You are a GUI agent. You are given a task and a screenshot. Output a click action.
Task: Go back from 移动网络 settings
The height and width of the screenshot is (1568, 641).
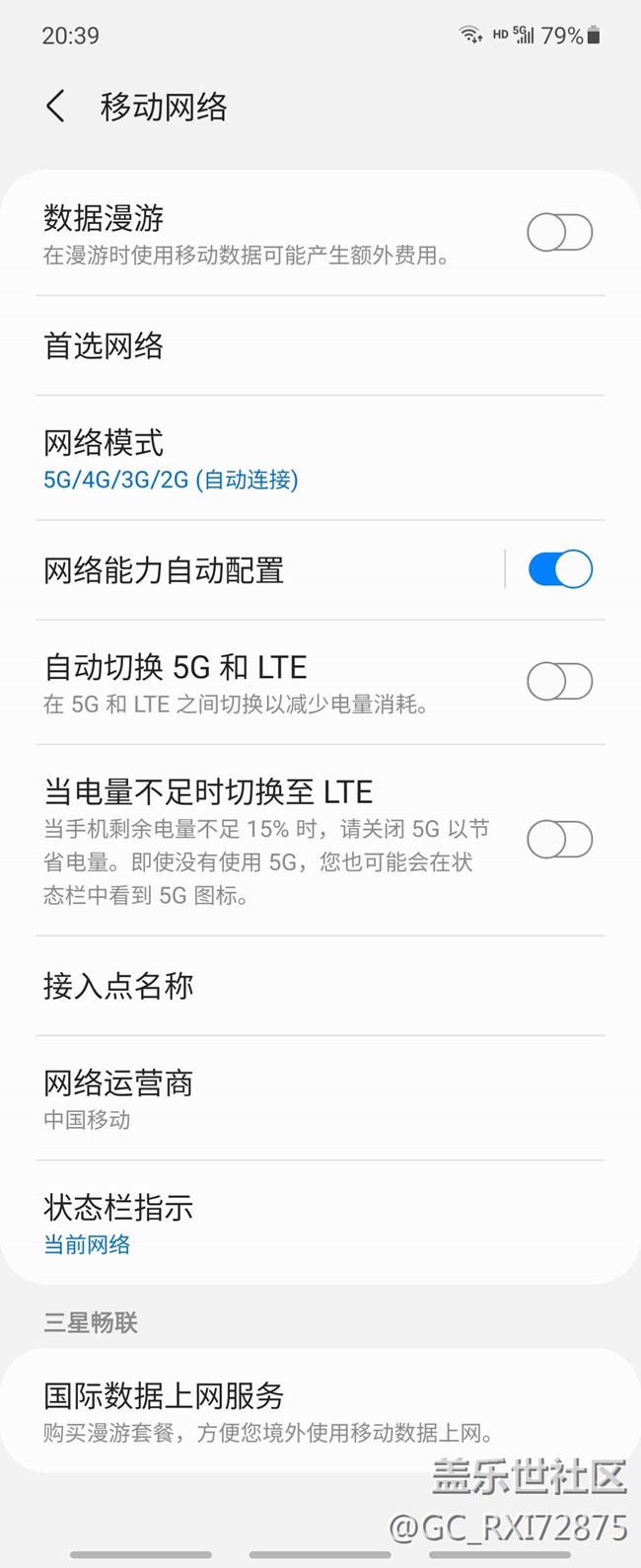(x=56, y=107)
